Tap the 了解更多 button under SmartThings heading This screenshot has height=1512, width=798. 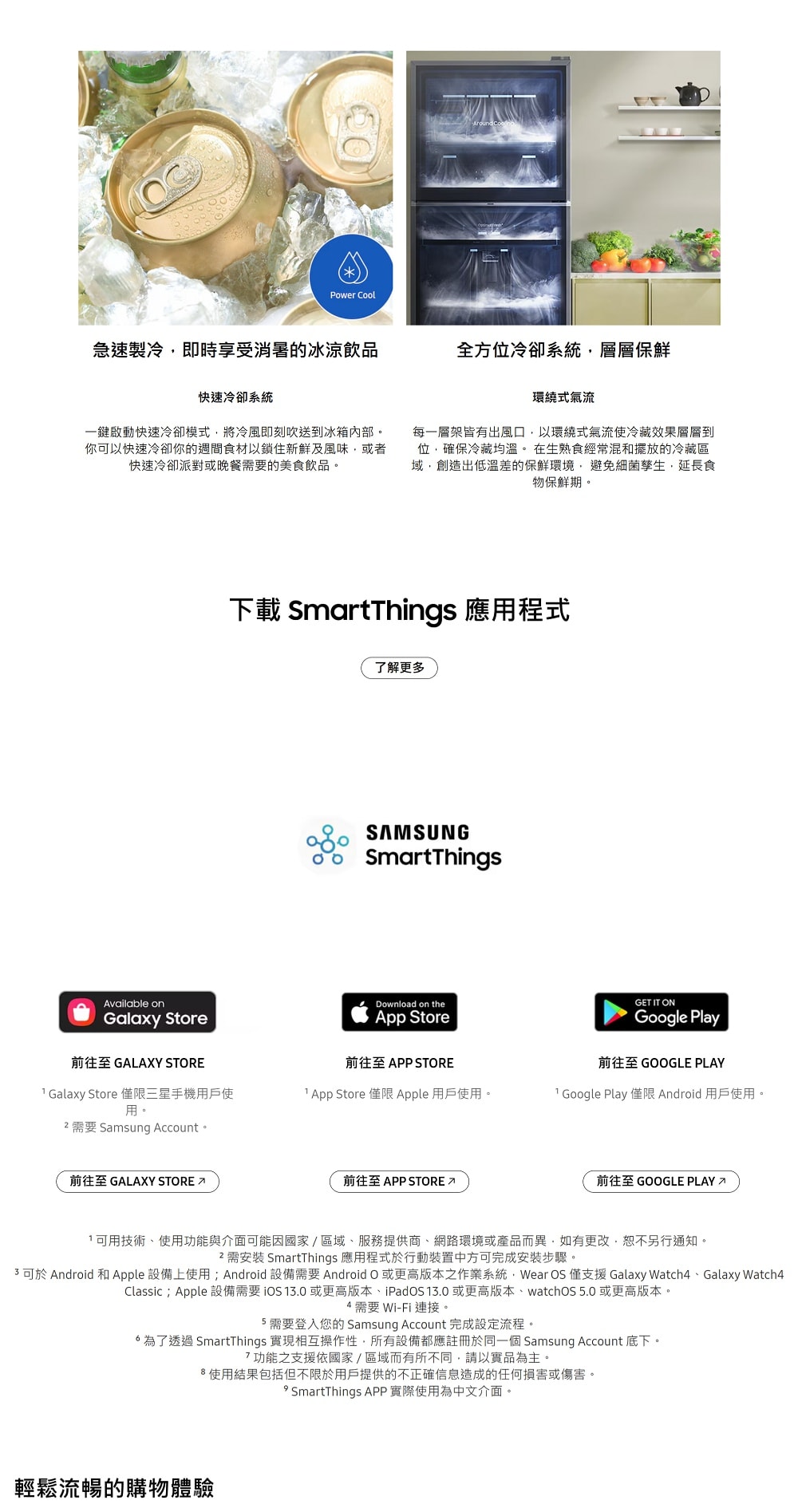(399, 668)
